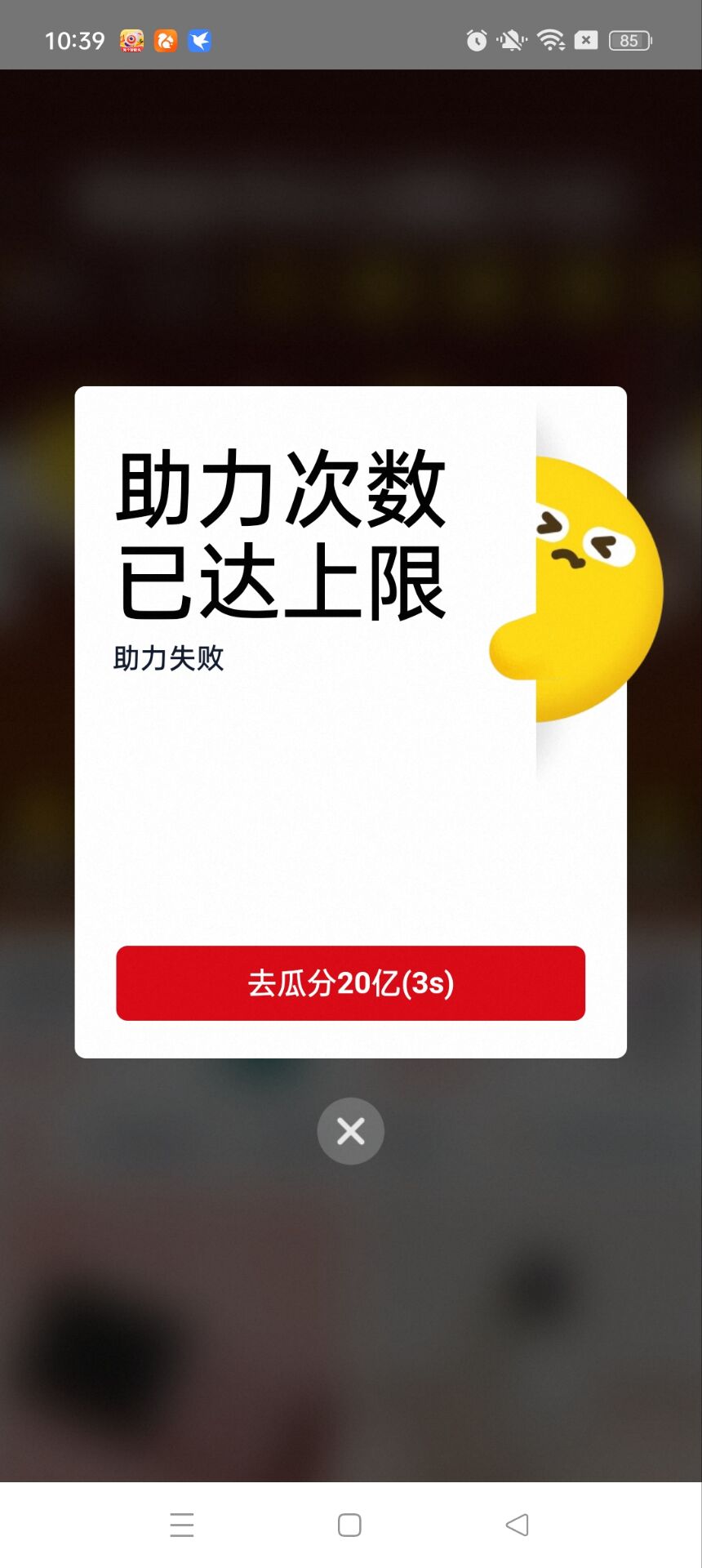The width and height of the screenshot is (702, 1568).
Task: Dismiss the 助力次数已达上限 dialog with the X
Action: (x=350, y=1131)
